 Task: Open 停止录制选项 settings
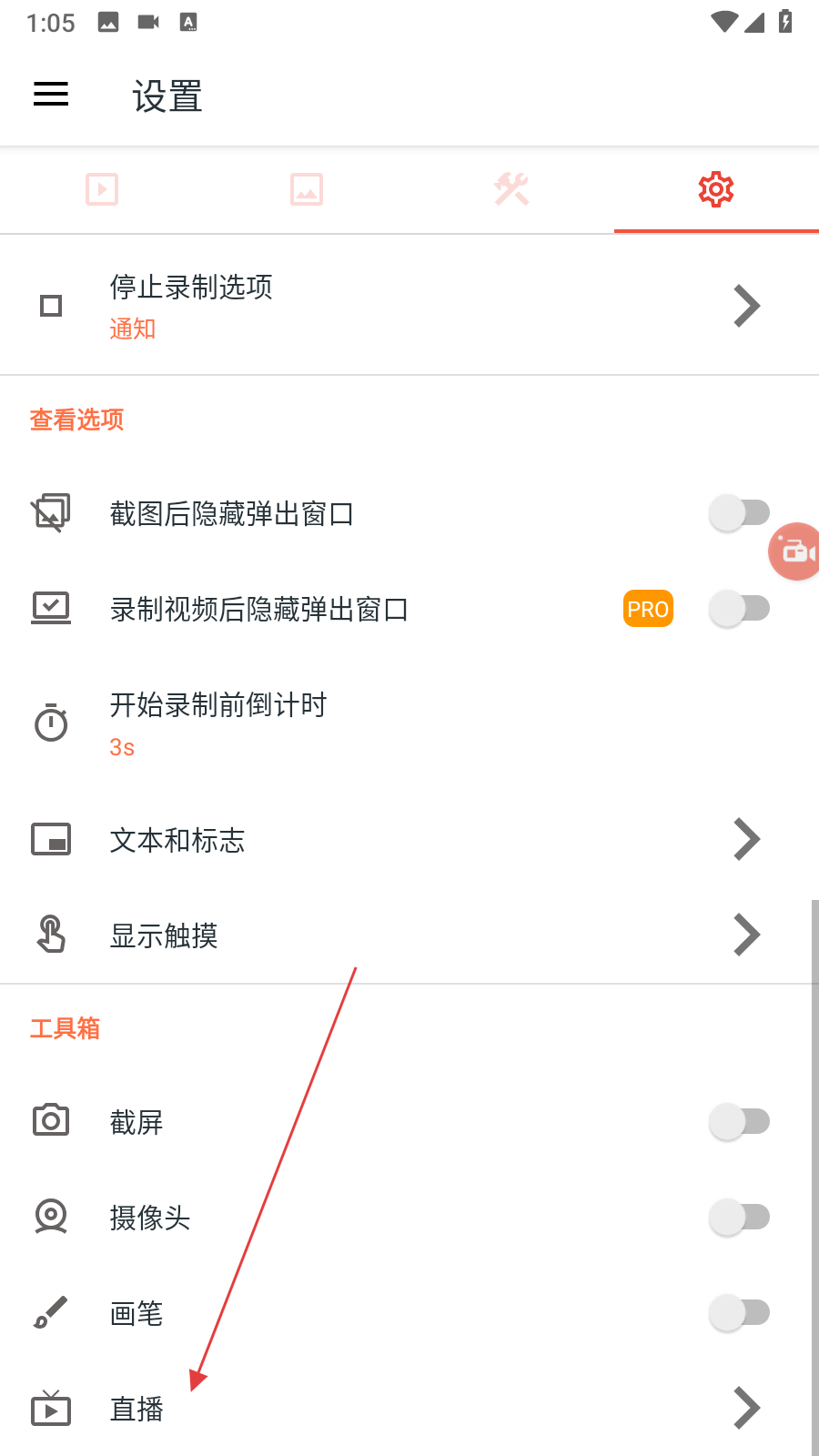(x=409, y=306)
